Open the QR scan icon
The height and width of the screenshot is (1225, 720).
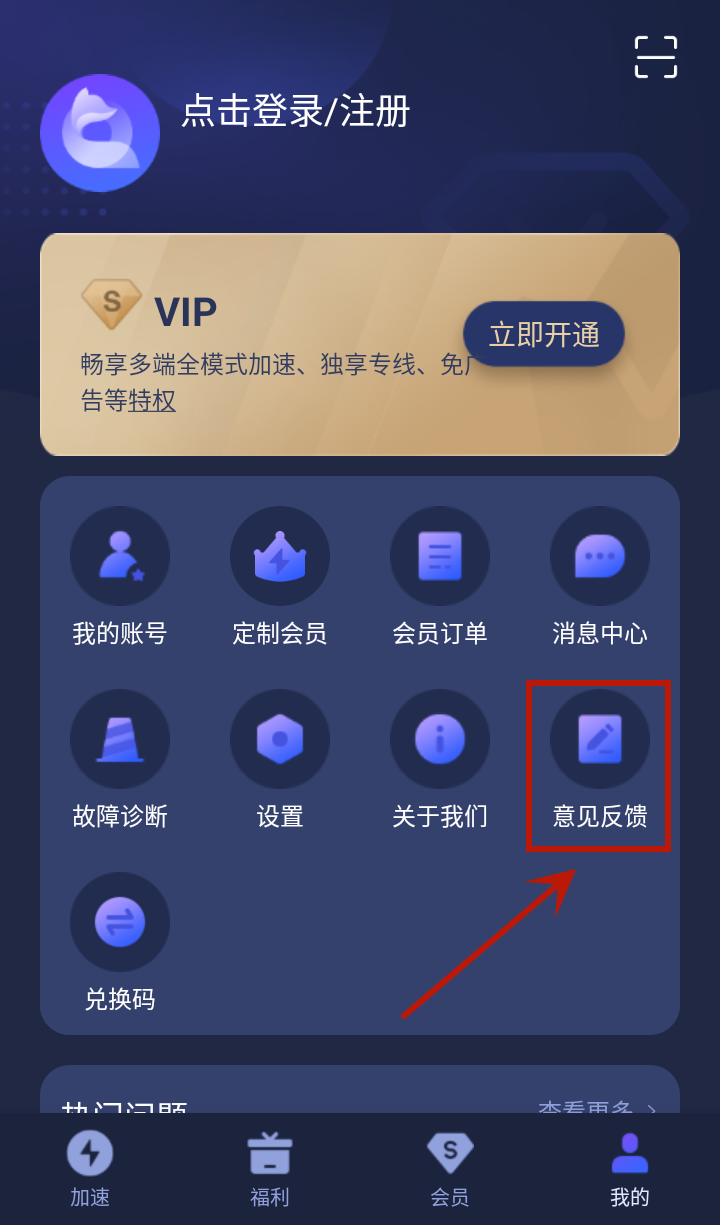(x=656, y=57)
